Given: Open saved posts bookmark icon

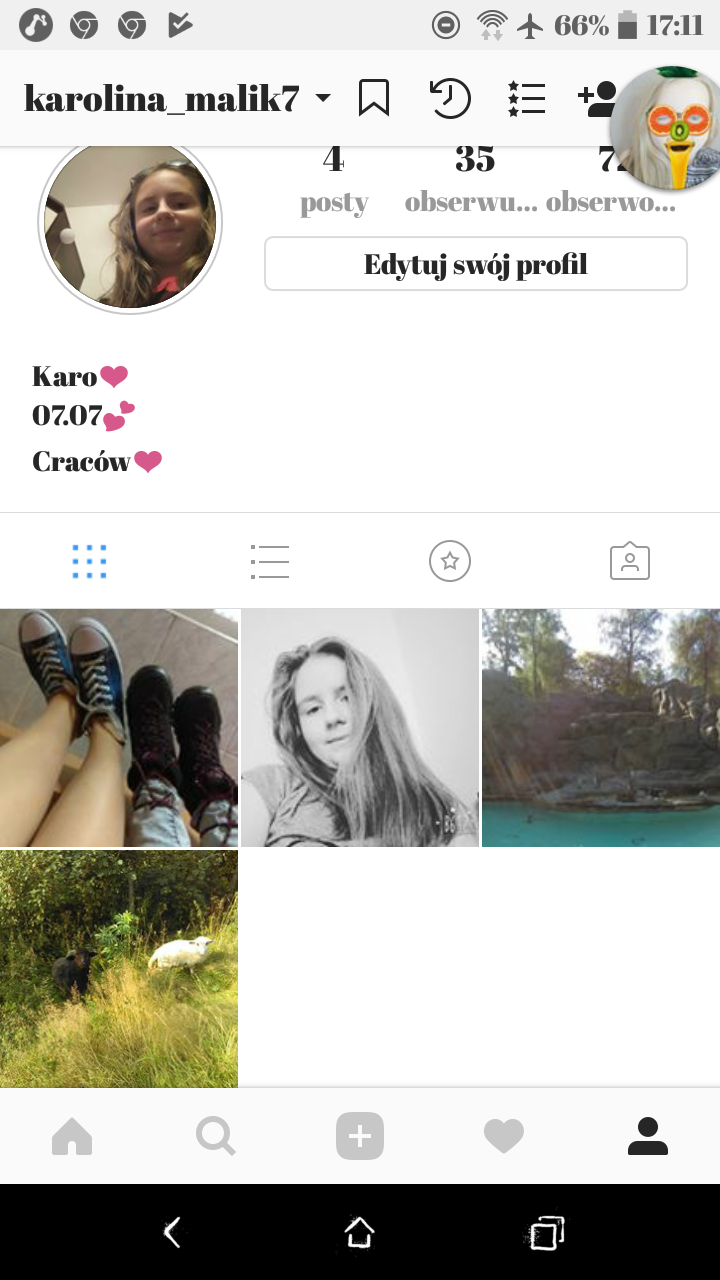Looking at the screenshot, I should pos(373,99).
